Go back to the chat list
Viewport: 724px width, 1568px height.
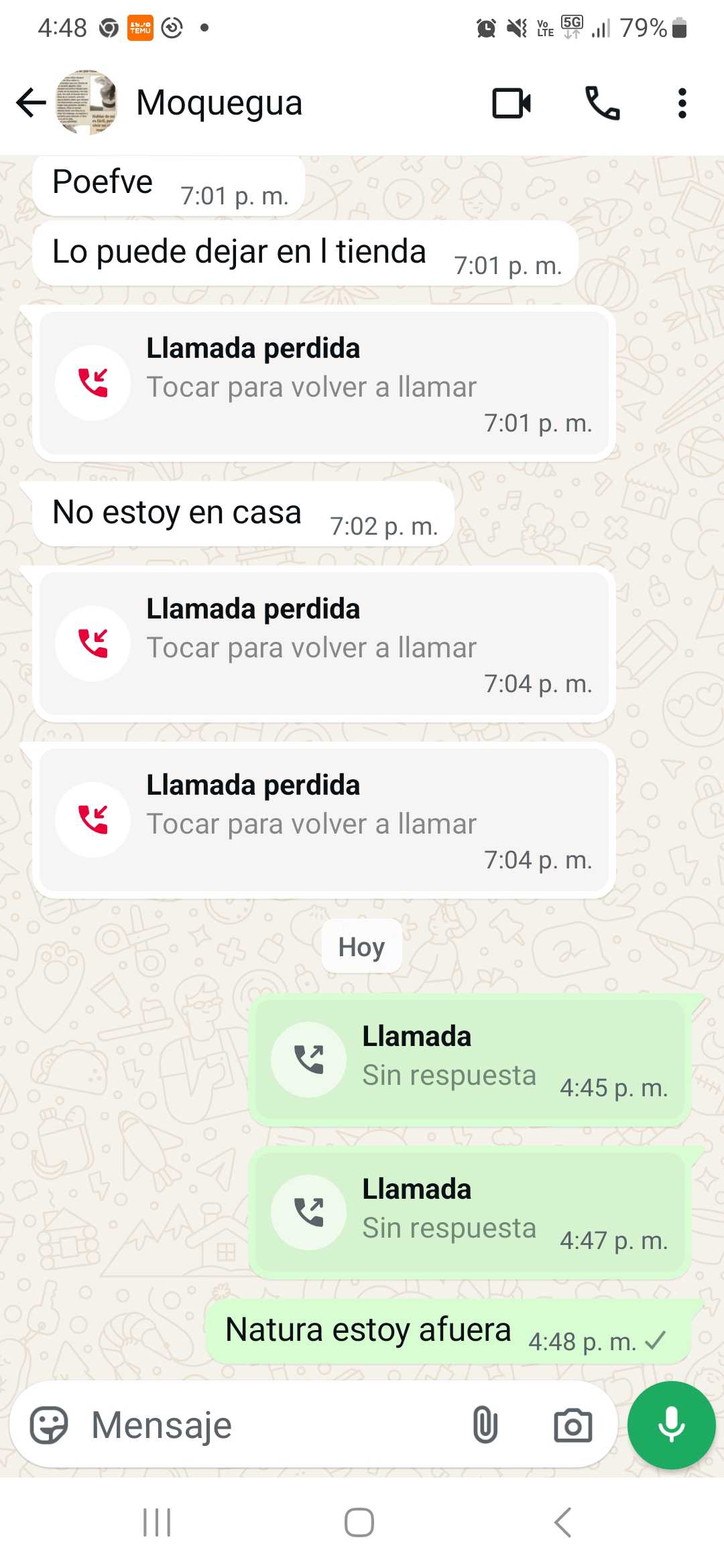coord(31,103)
